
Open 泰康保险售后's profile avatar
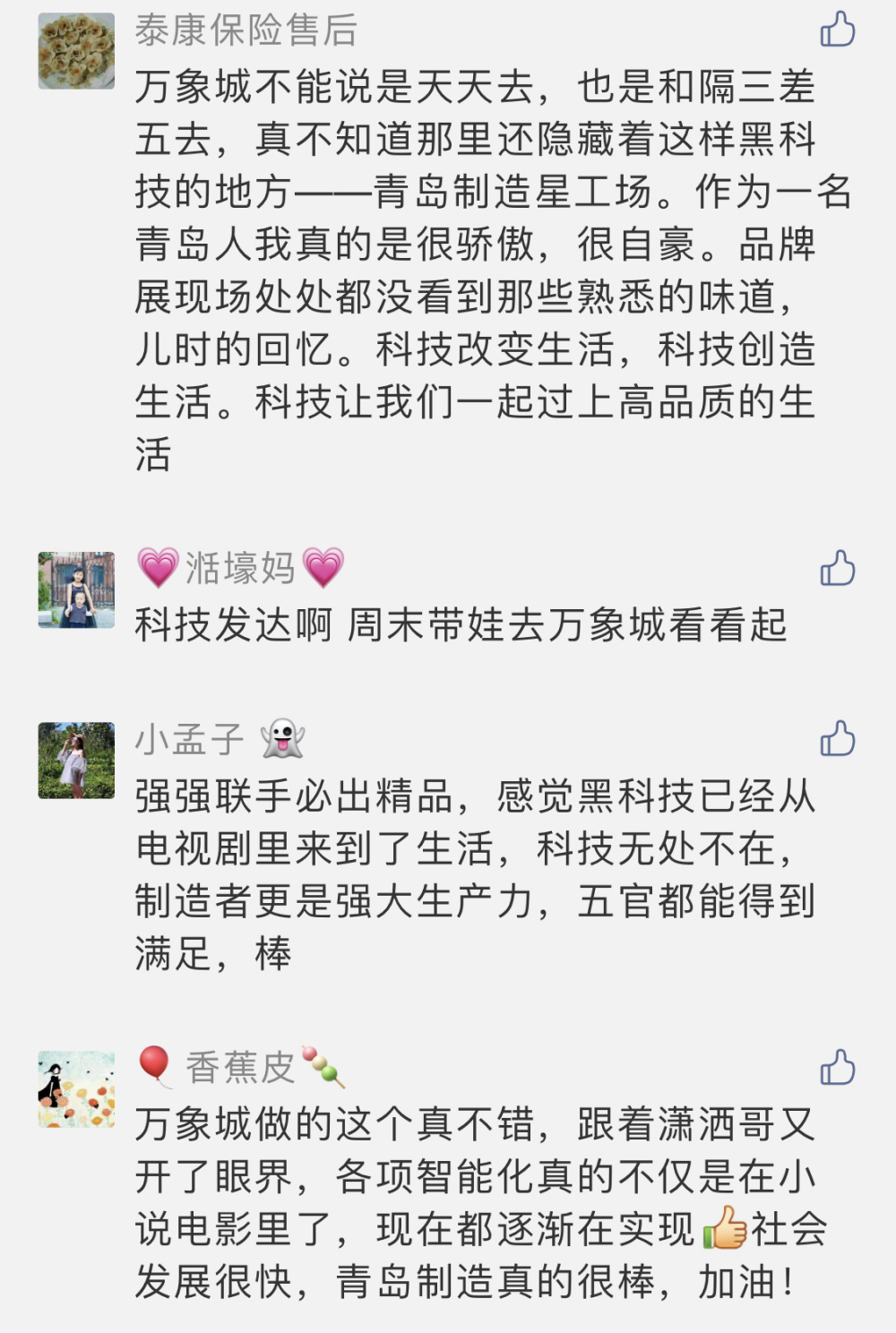[76, 51]
